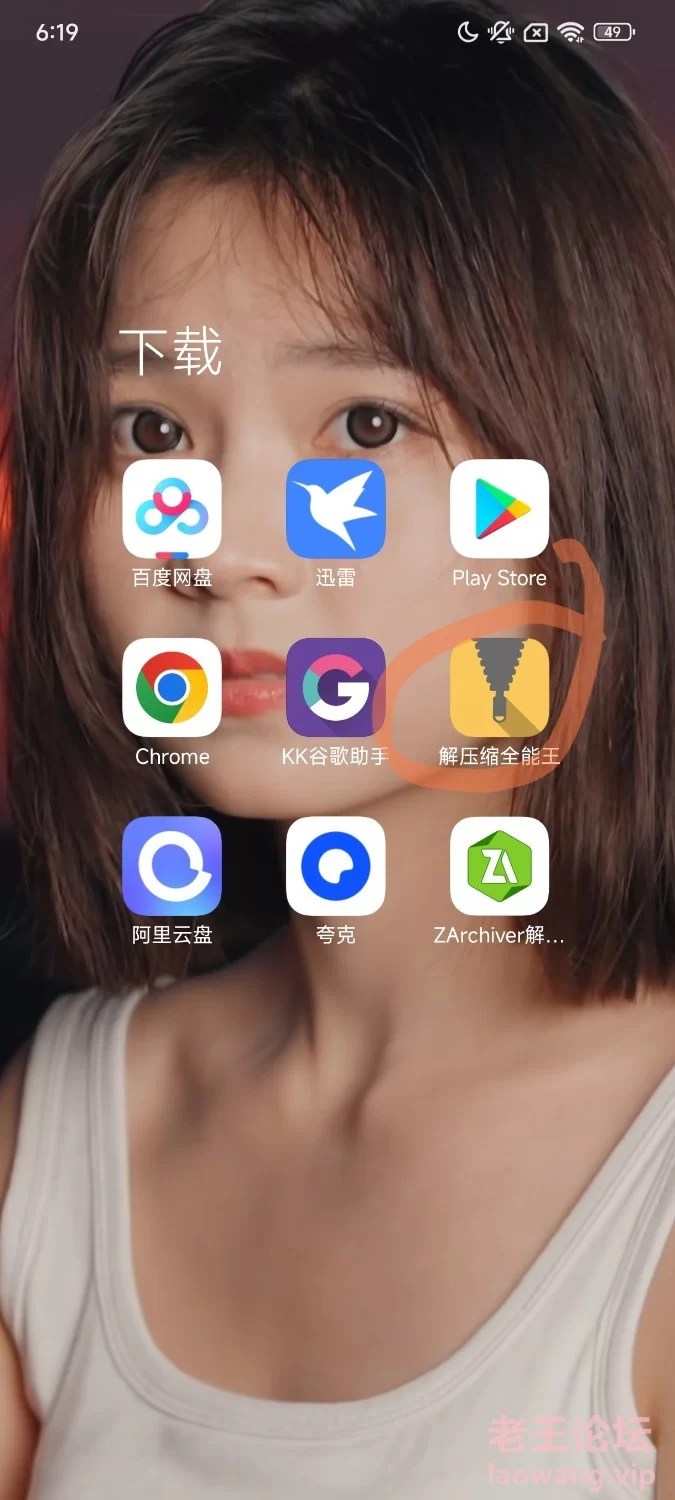
Task: Launch the 迅雷 app
Action: pos(335,509)
